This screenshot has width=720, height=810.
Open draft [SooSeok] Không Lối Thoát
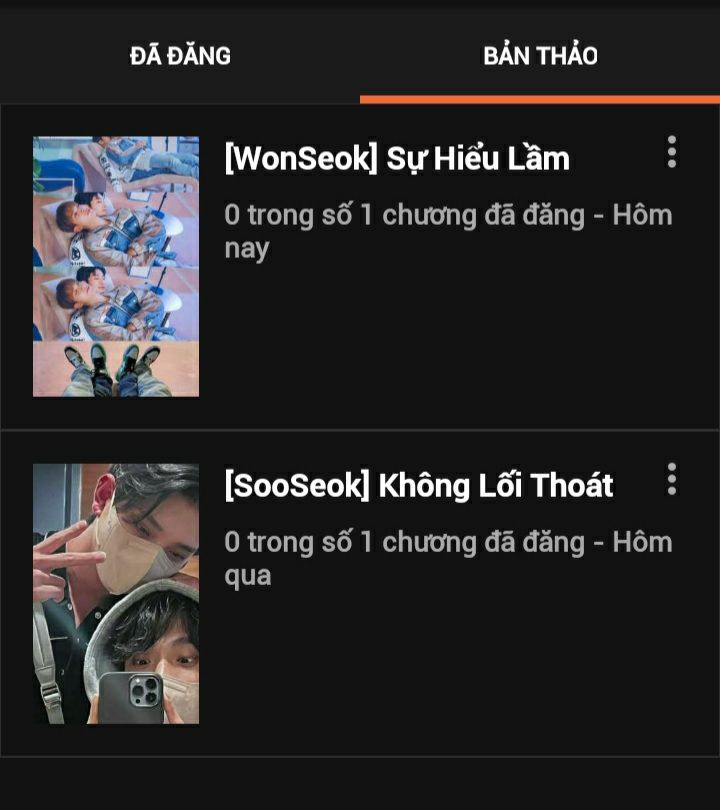tap(418, 486)
